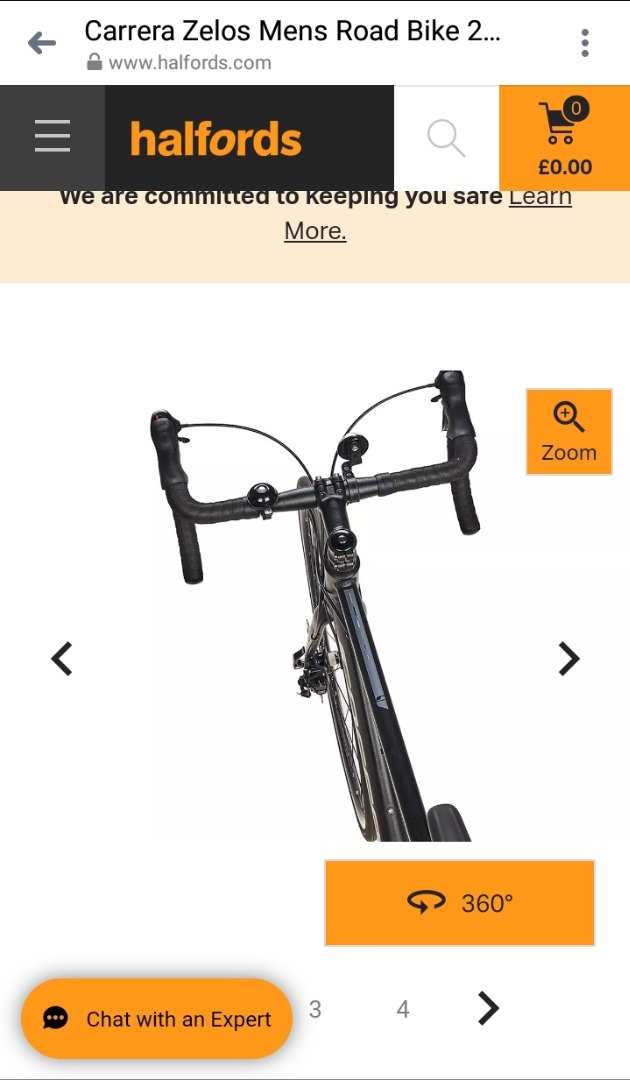The height and width of the screenshot is (1080, 630).
Task: Open the hamburger navigation menu
Action: coord(52,136)
